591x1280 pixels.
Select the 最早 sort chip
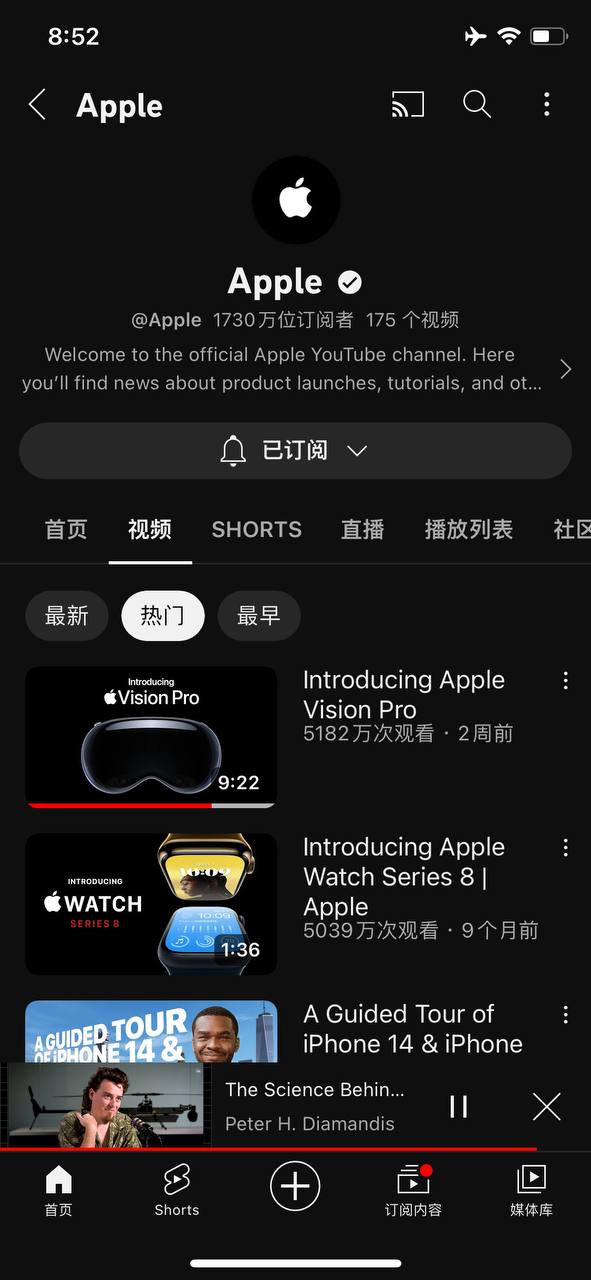point(259,615)
